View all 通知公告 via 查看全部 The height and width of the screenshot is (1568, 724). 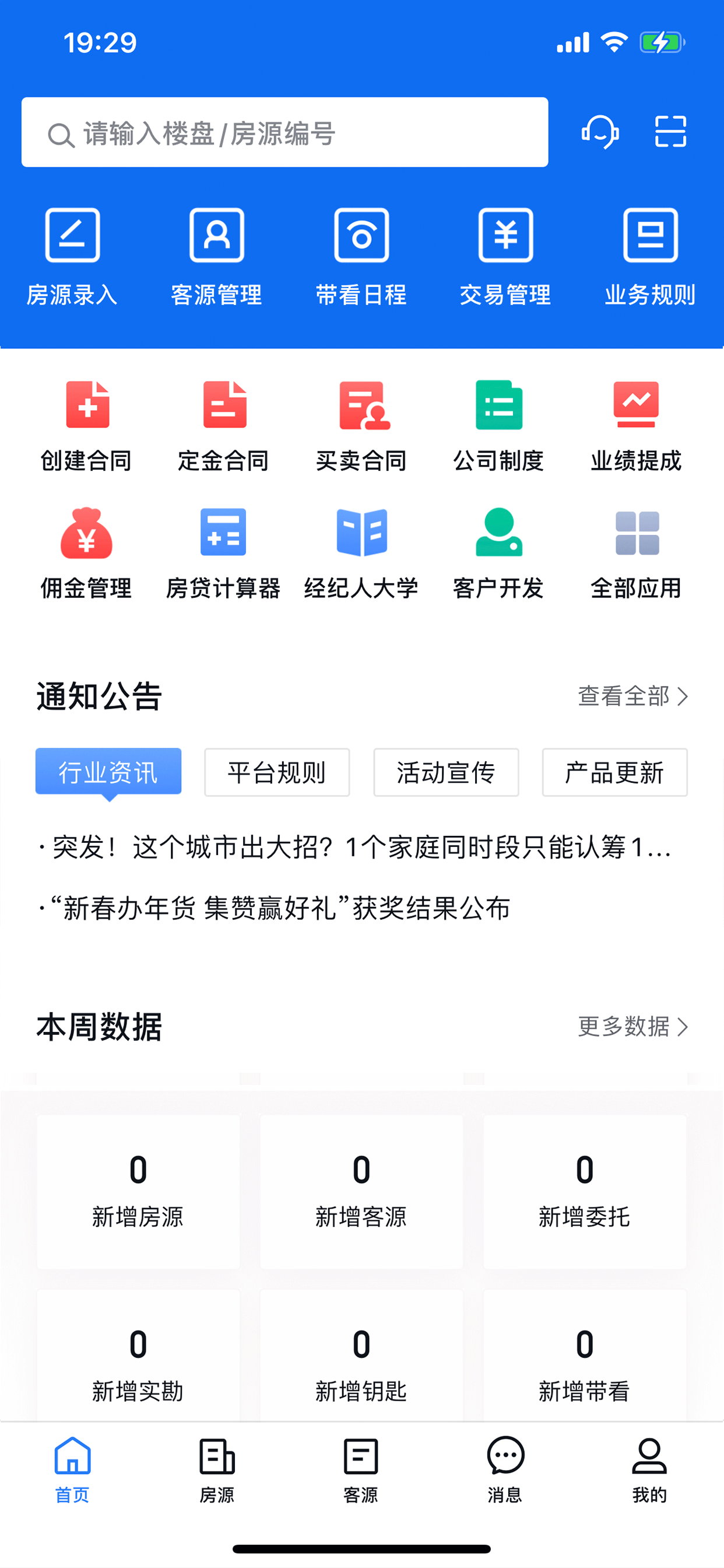tap(632, 696)
